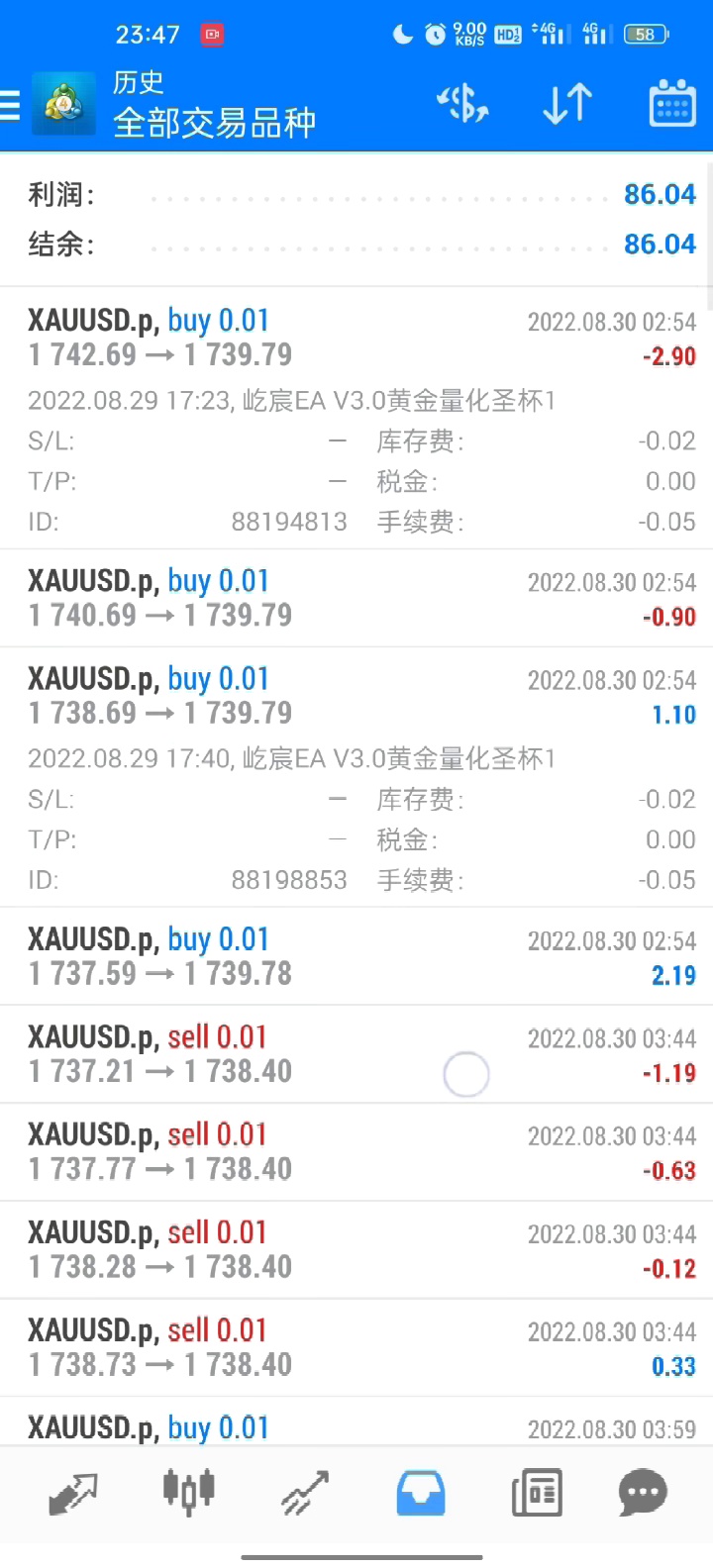
Task: Select the history inbox tab
Action: pos(421,1493)
